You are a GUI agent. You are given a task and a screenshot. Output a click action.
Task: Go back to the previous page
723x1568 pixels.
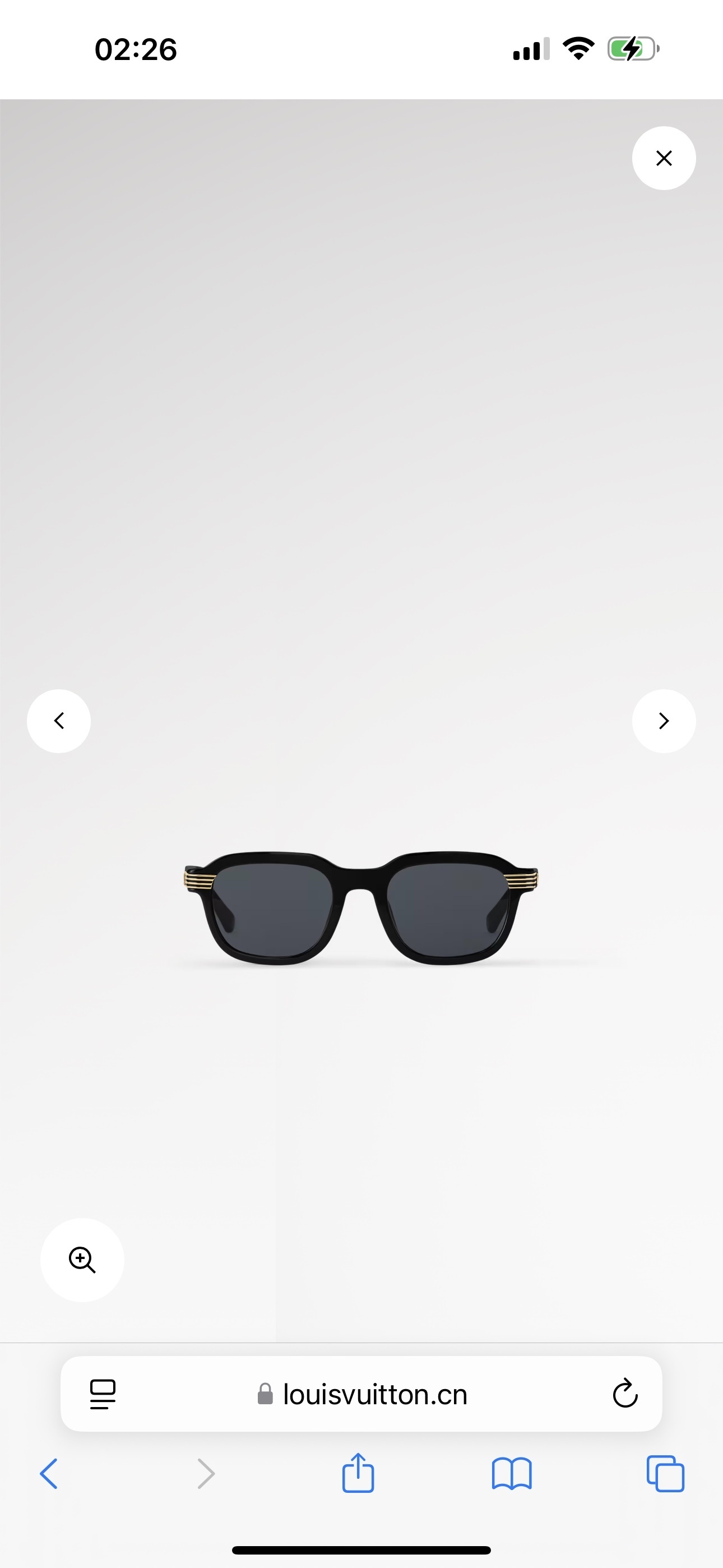[x=49, y=1474]
